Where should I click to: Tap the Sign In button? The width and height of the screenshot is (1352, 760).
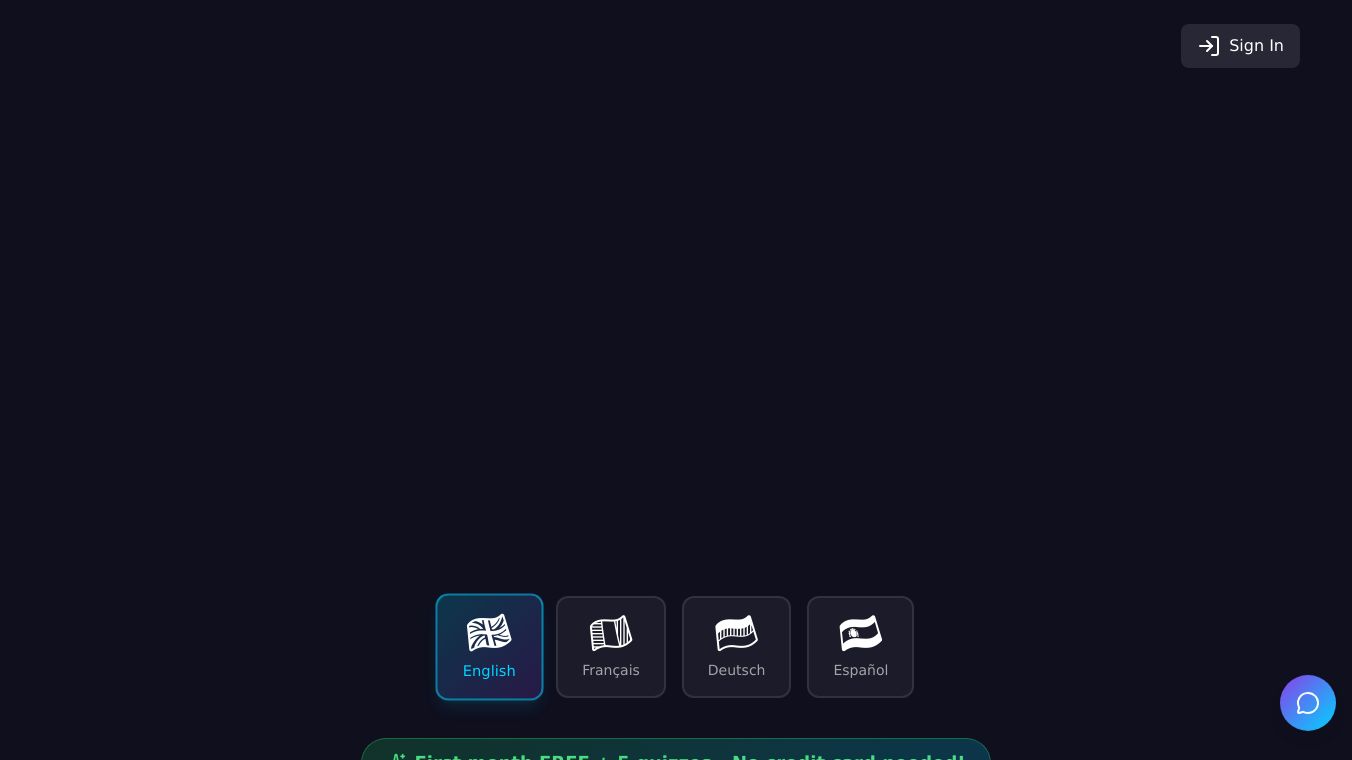(1240, 46)
